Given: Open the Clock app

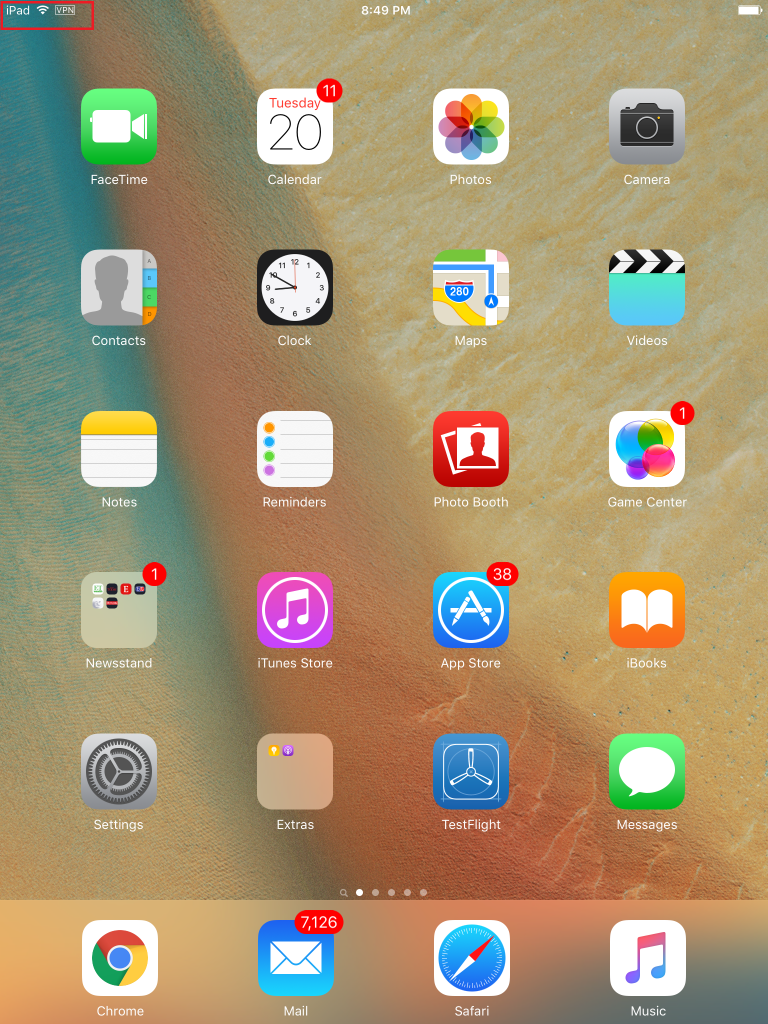Looking at the screenshot, I should coord(295,288).
